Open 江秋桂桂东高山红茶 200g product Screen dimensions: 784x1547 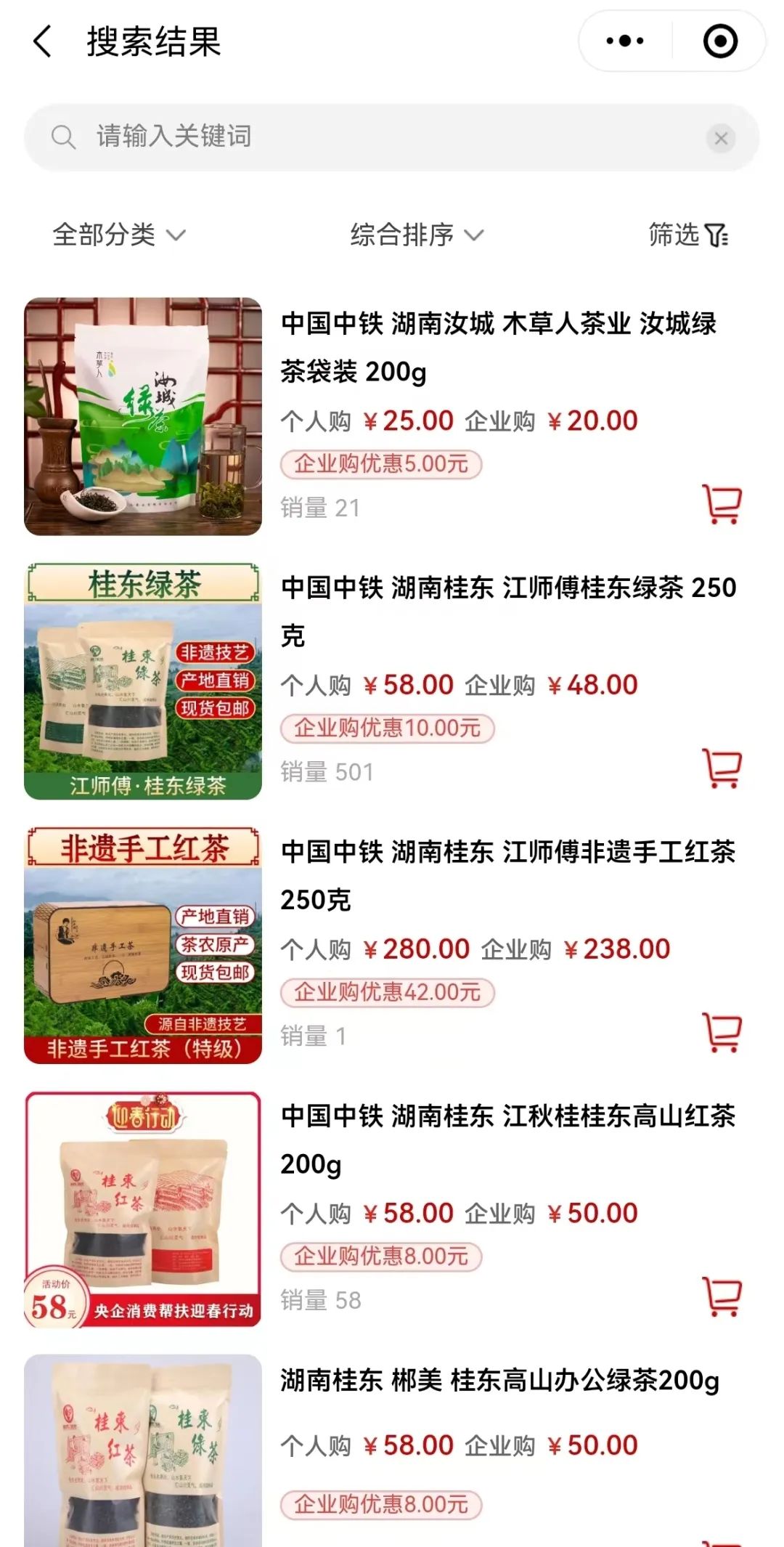coord(508,1139)
